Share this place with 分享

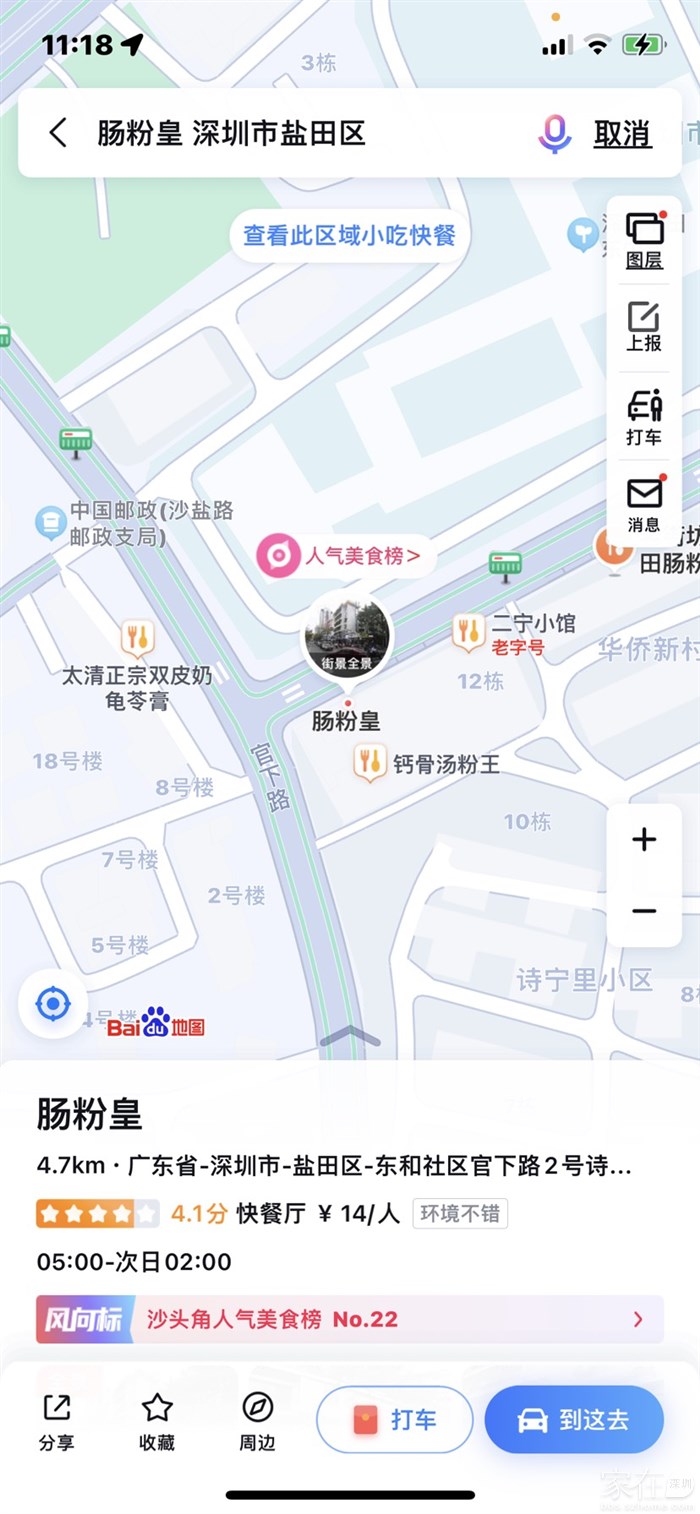56,1420
